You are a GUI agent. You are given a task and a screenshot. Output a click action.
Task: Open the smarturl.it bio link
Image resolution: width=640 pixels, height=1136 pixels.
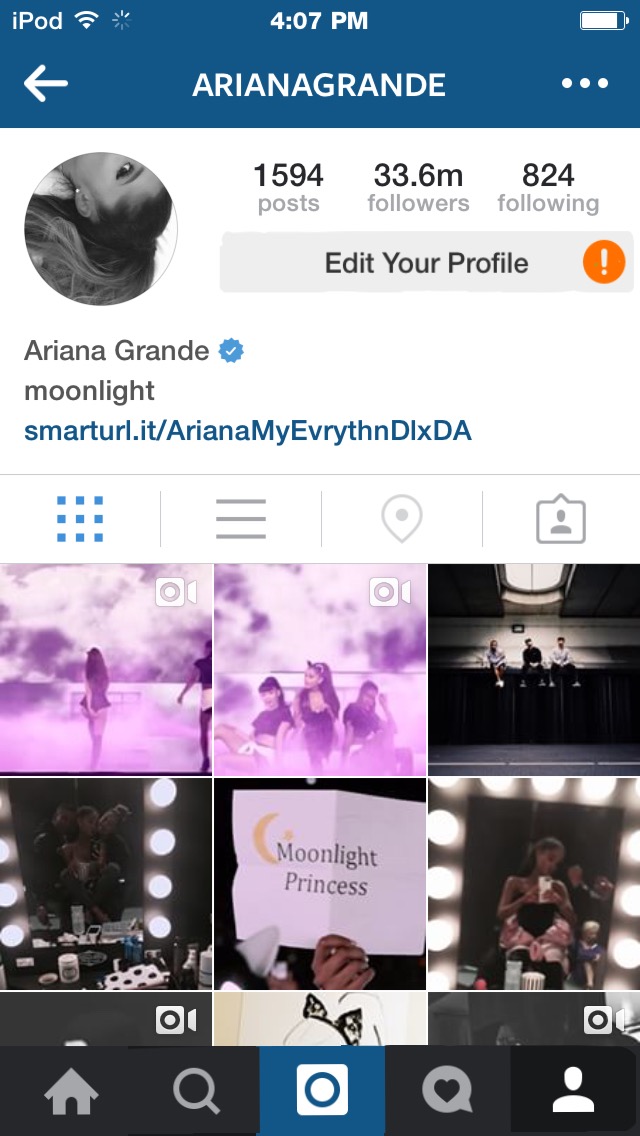pyautogui.click(x=247, y=431)
